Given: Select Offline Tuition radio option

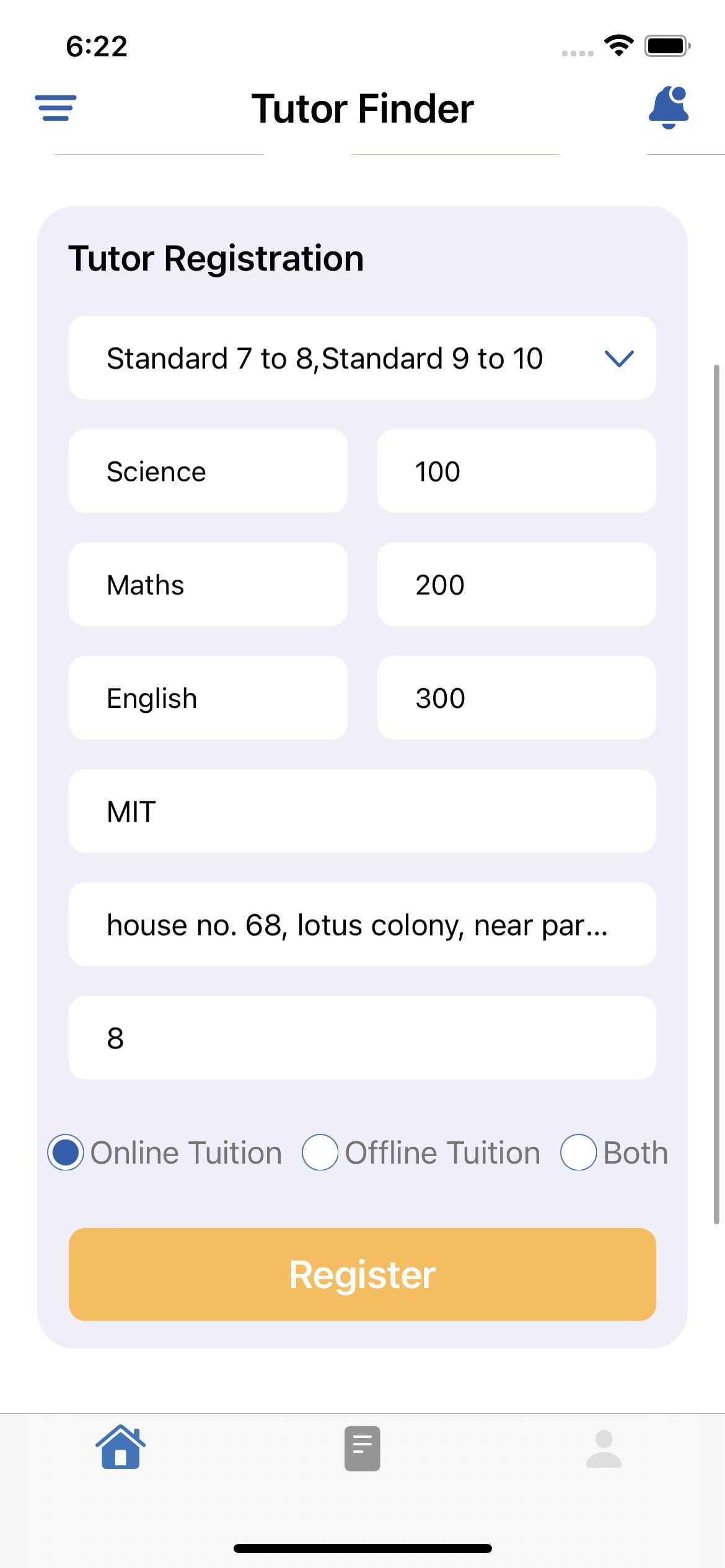Looking at the screenshot, I should pyautogui.click(x=320, y=1152).
